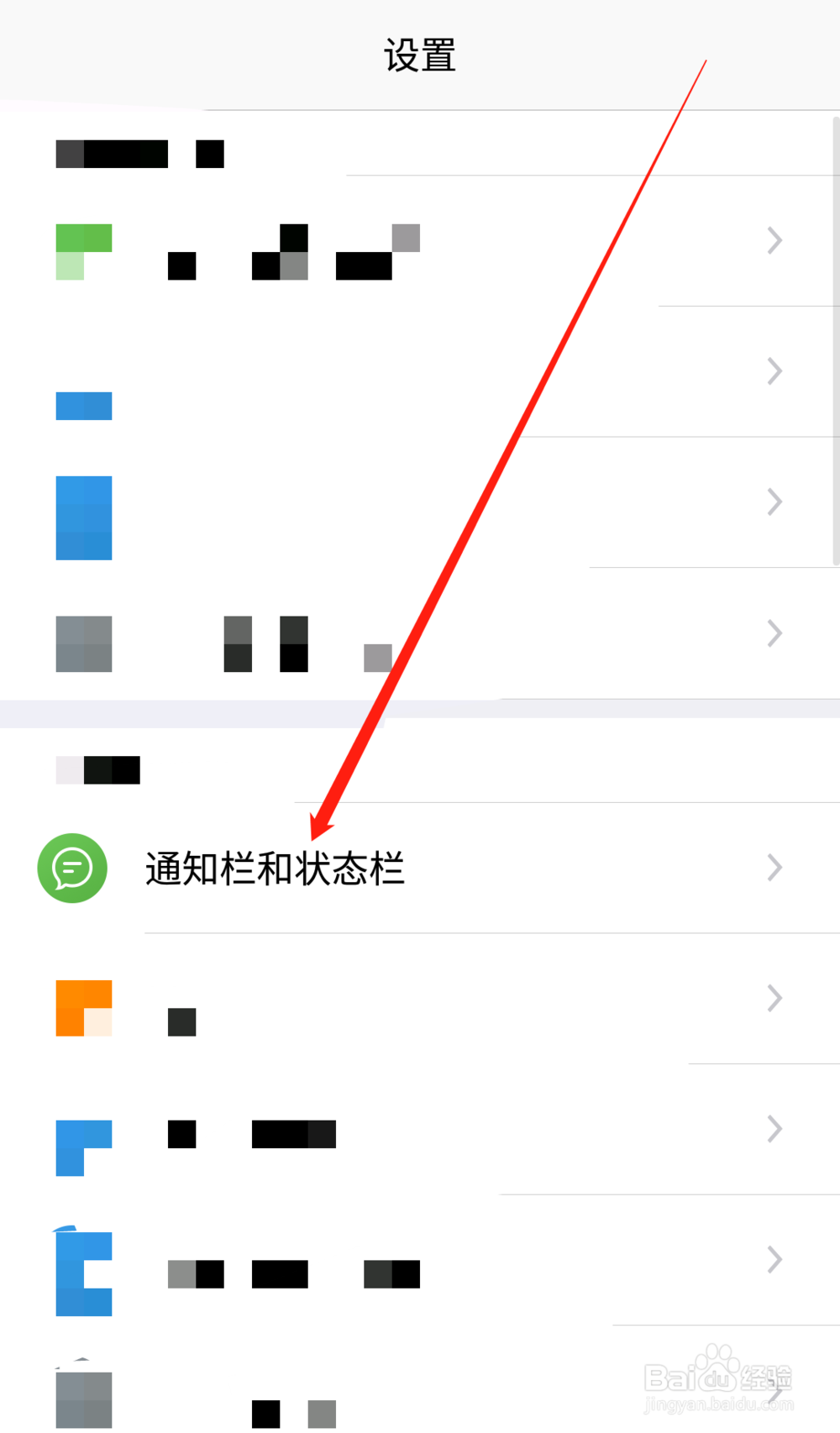Click the blue folder-like icon near the bottom

click(x=83, y=1271)
